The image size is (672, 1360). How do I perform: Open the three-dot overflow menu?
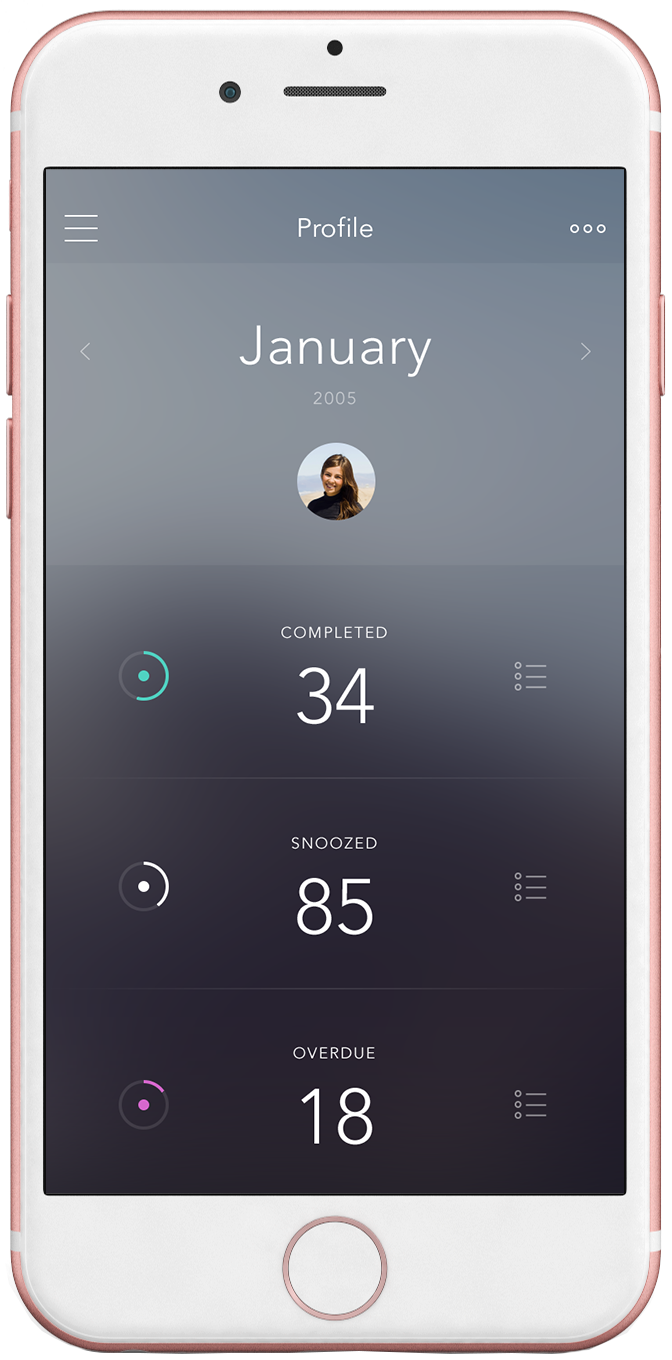[x=588, y=228]
